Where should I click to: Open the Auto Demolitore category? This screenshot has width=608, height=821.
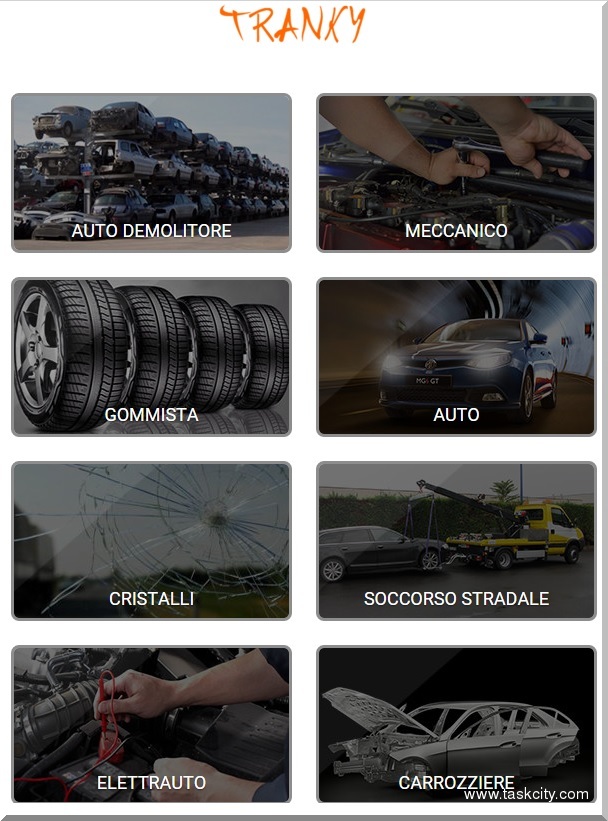[x=151, y=173]
